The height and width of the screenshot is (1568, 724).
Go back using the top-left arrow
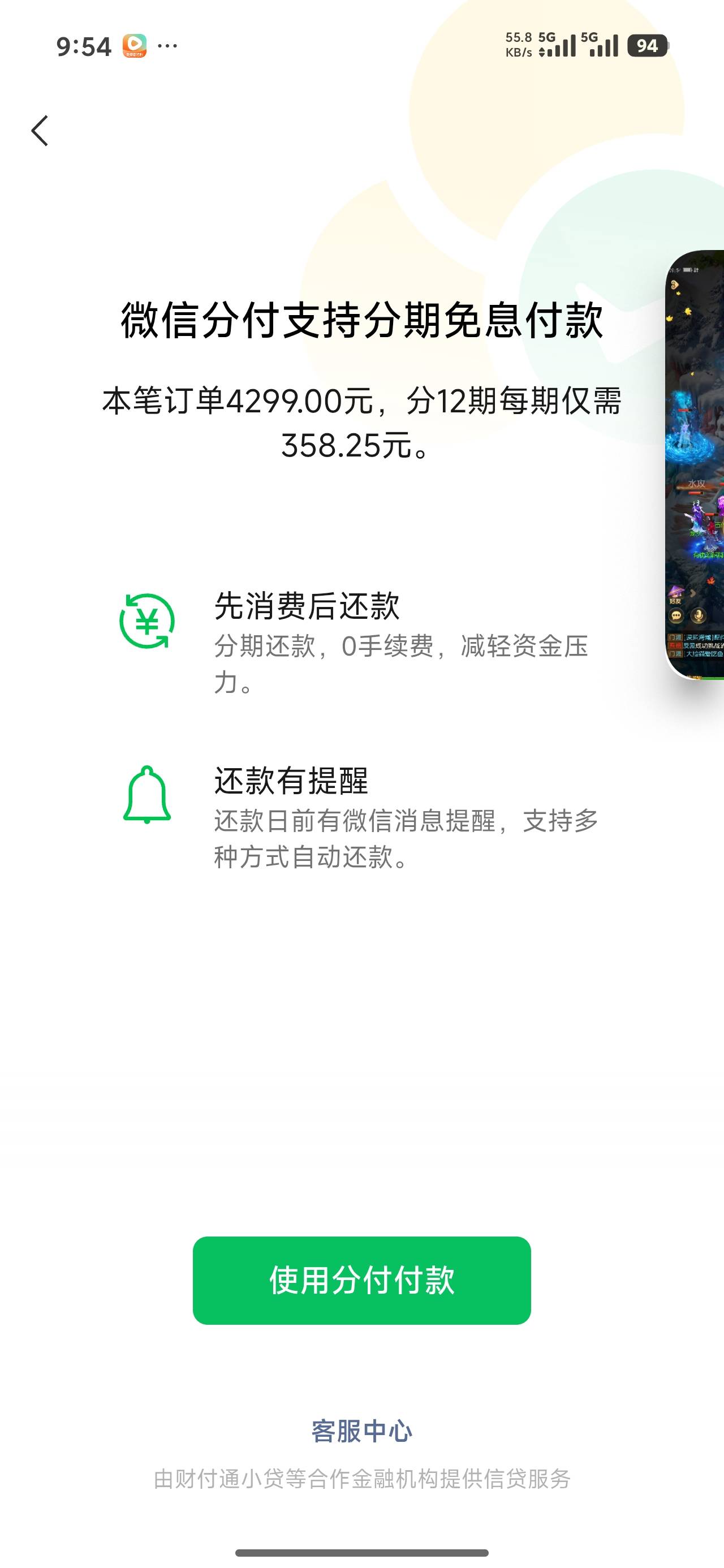point(40,131)
